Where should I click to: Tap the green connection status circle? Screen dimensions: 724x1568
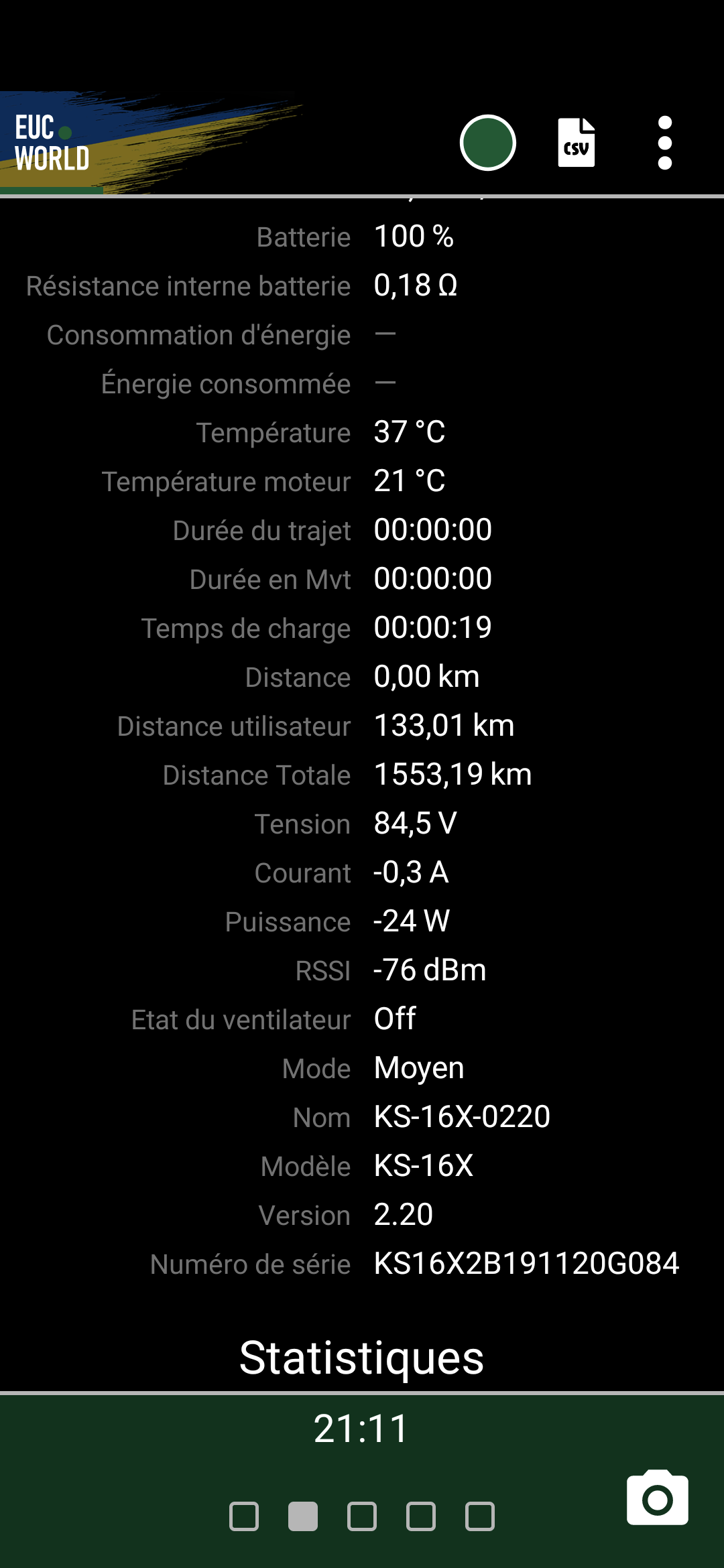487,143
